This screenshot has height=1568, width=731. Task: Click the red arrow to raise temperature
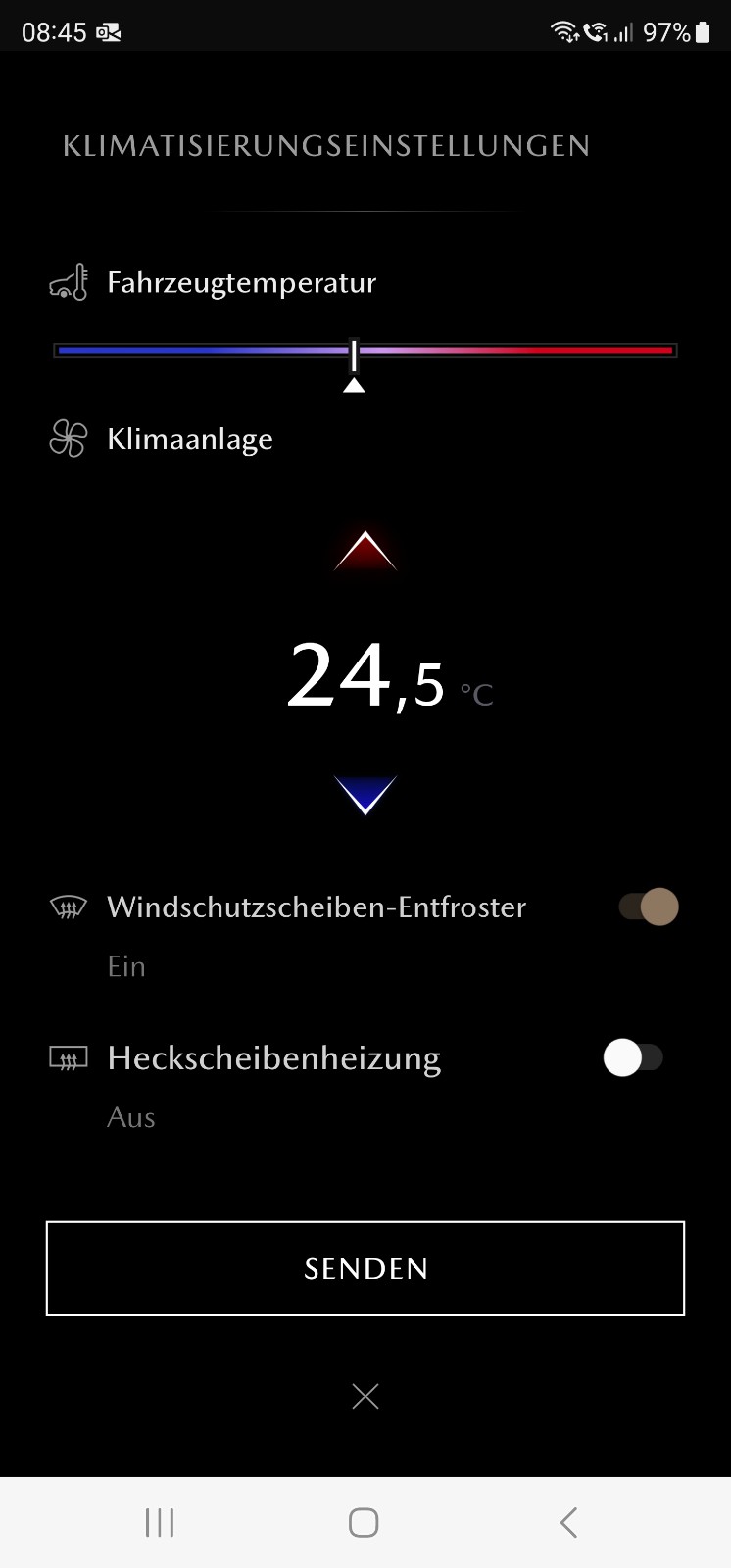point(365,551)
